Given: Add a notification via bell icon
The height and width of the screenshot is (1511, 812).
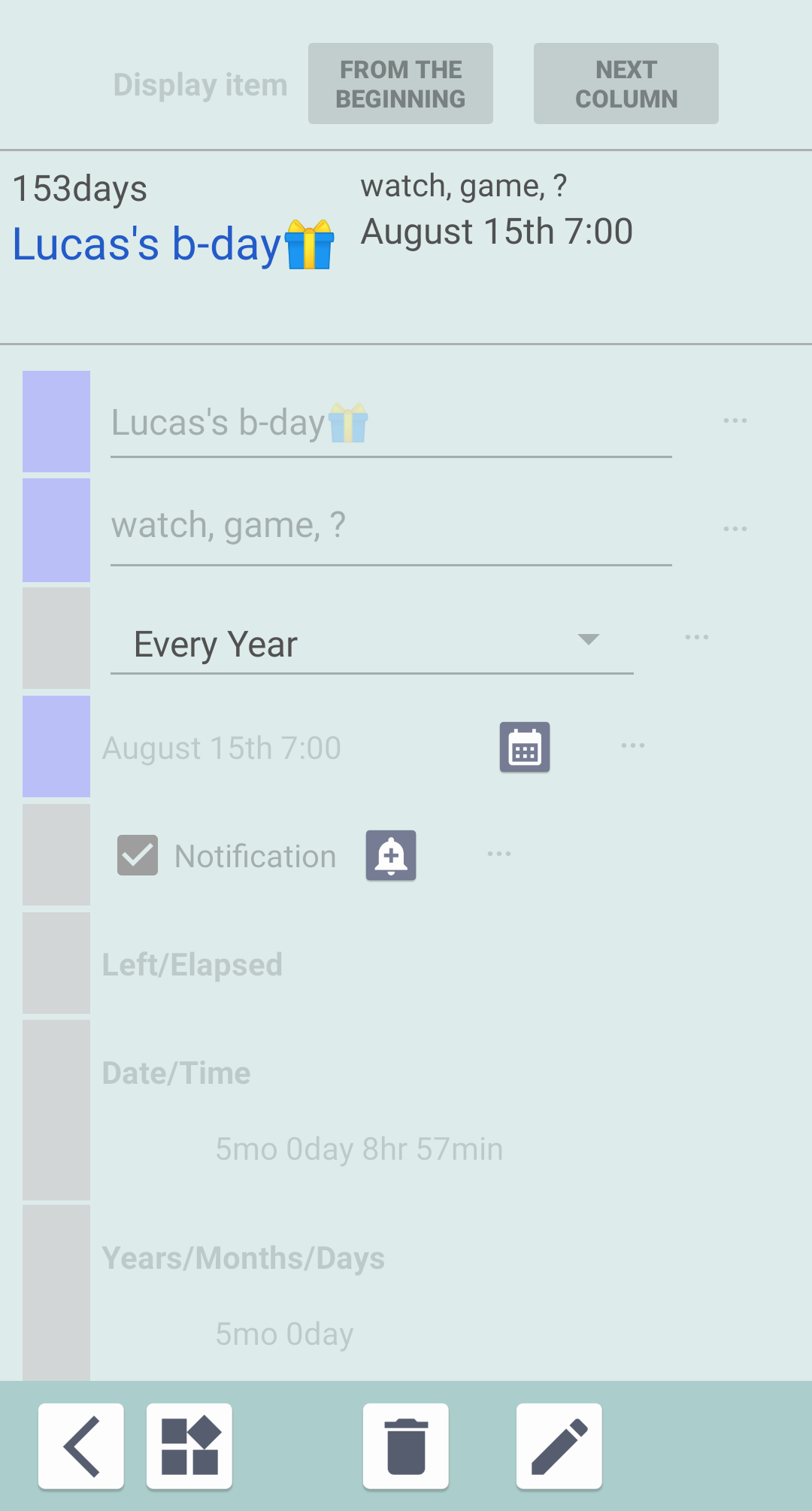Looking at the screenshot, I should (391, 855).
